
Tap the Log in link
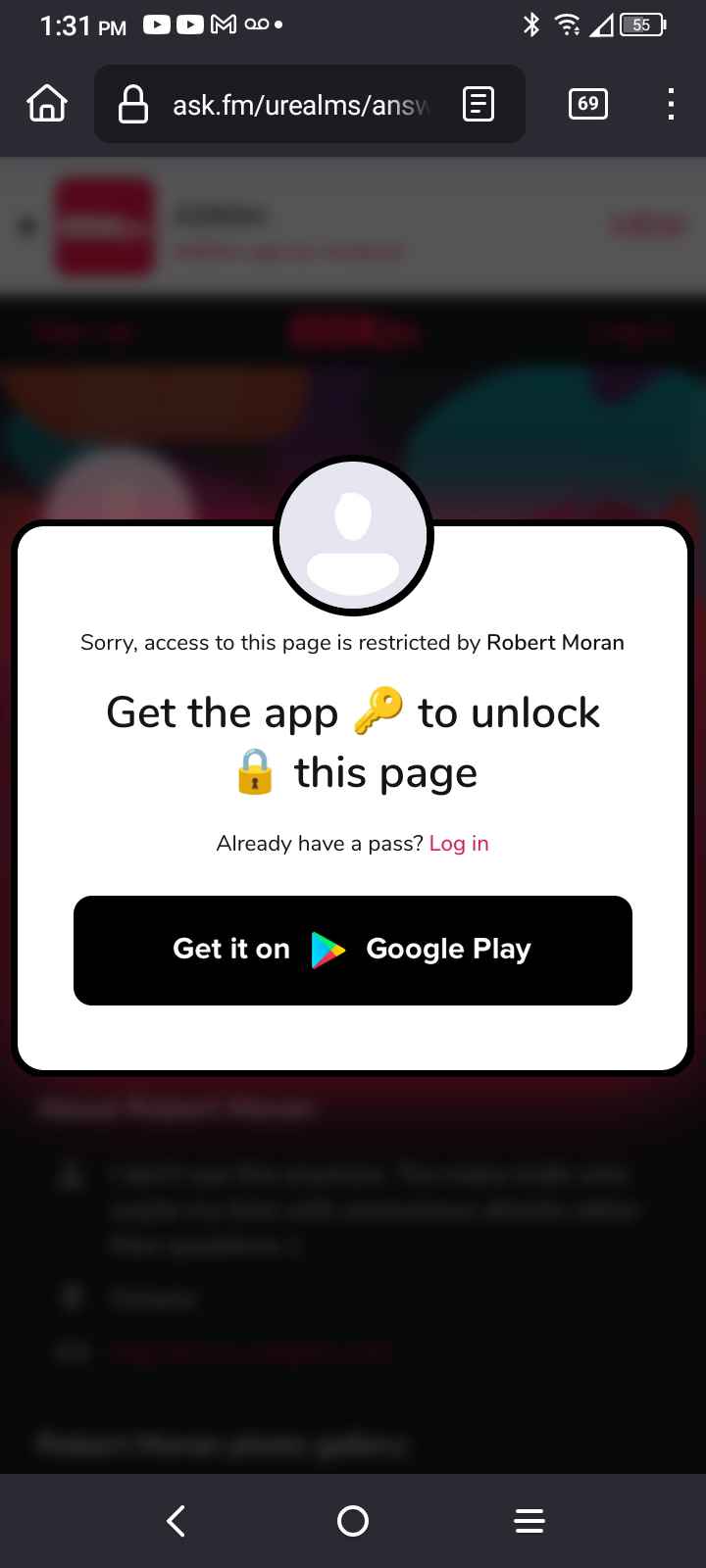(459, 843)
